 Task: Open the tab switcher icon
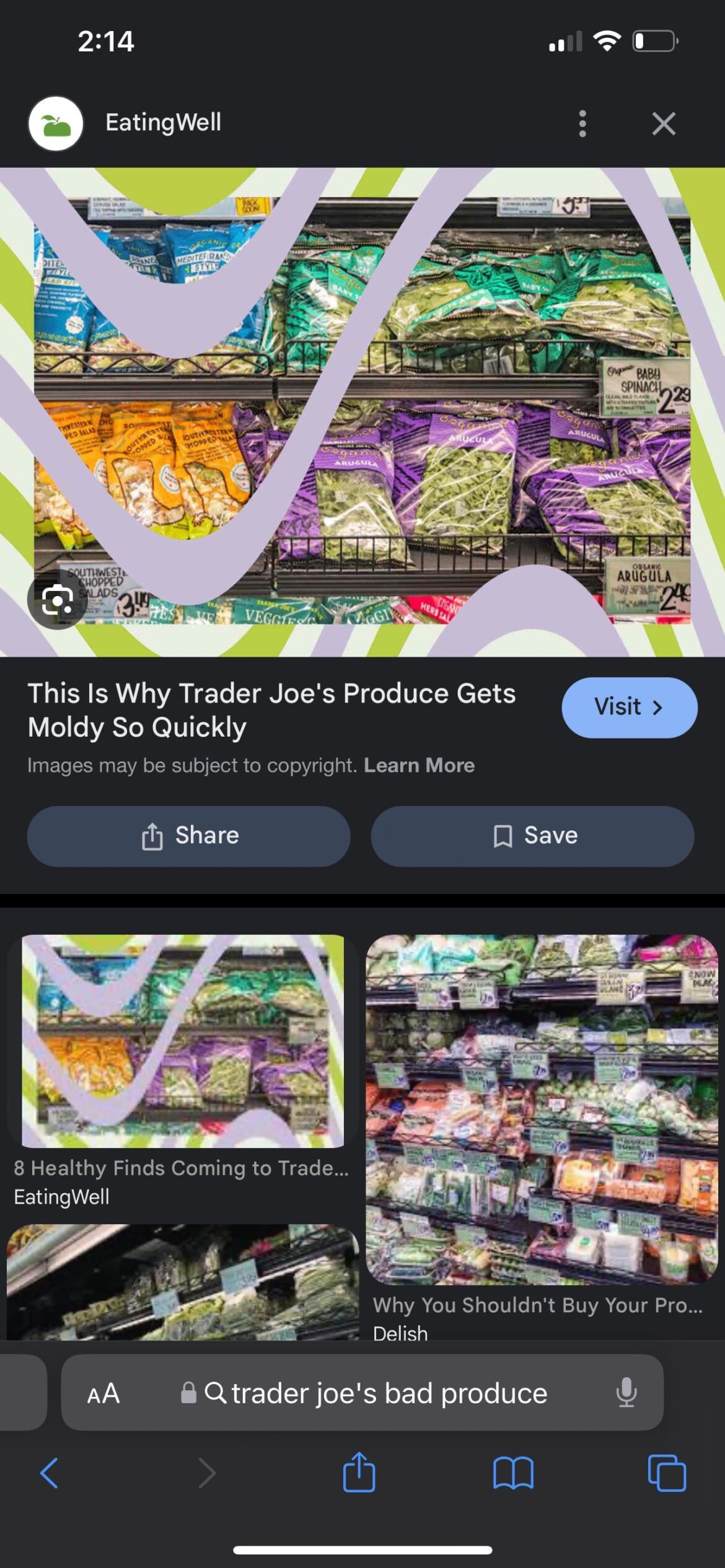(x=666, y=1473)
